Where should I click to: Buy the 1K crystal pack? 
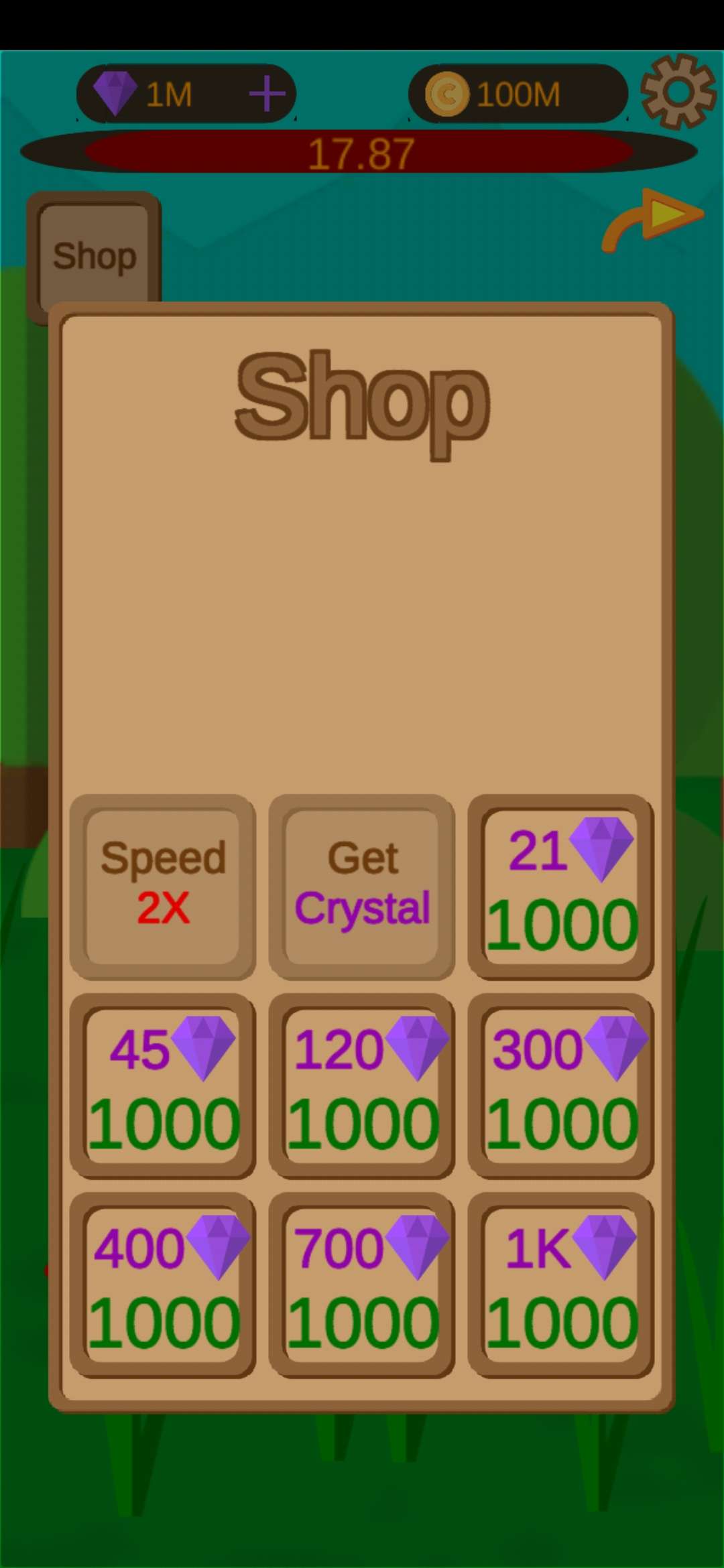pos(560,1283)
